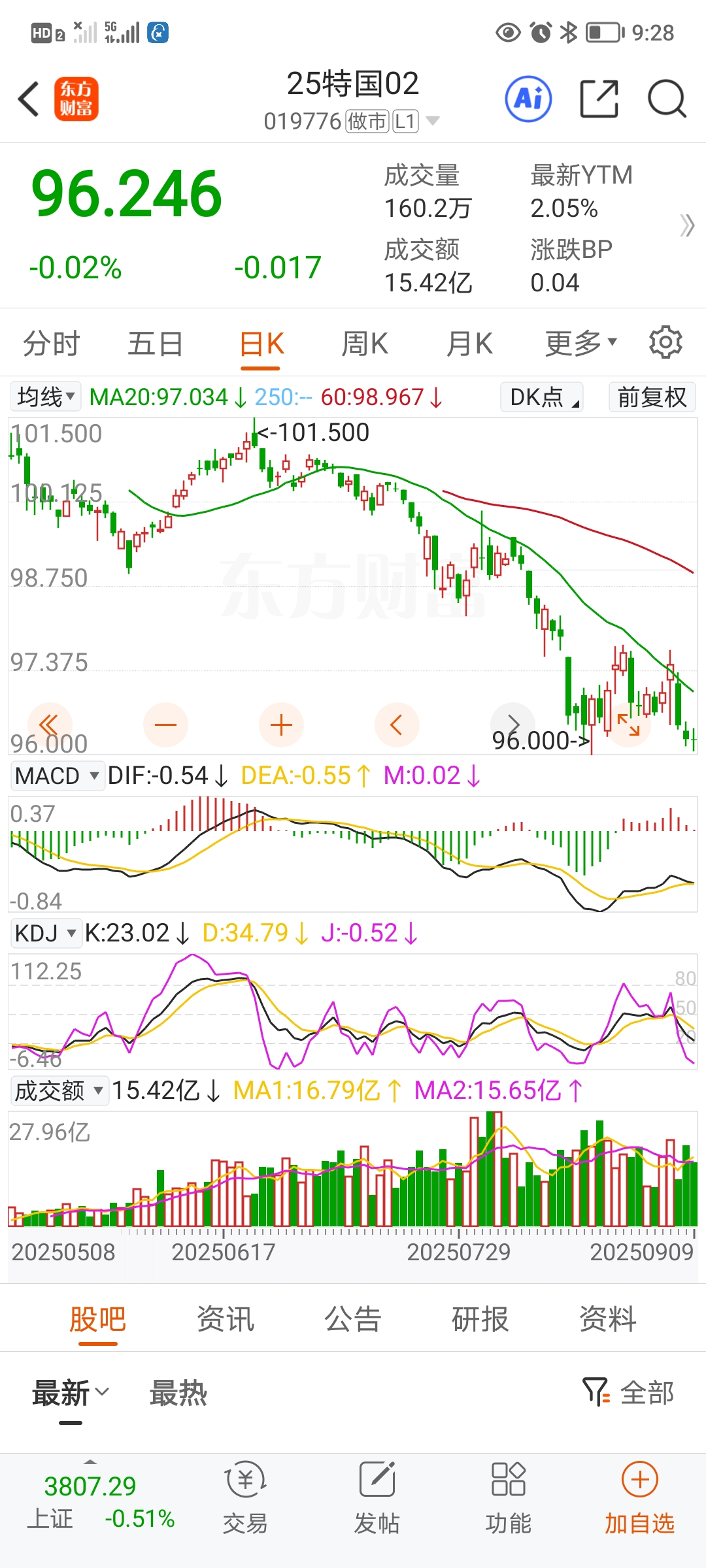706x1568 pixels.
Task: Share this bond page
Action: [599, 99]
